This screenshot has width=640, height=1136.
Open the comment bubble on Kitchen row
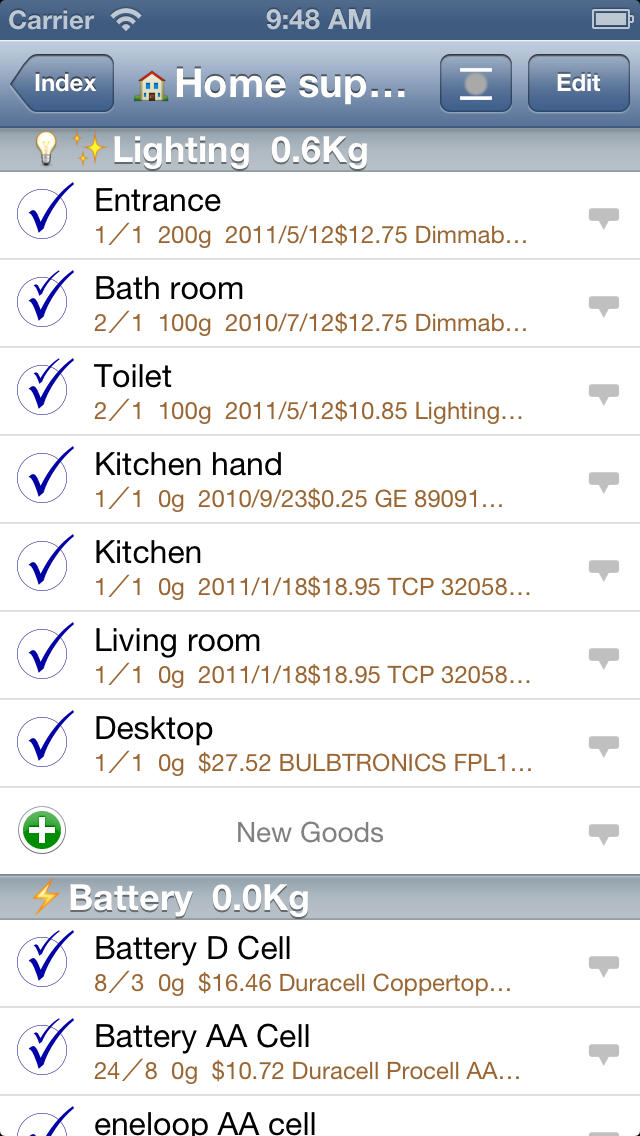[x=604, y=569]
